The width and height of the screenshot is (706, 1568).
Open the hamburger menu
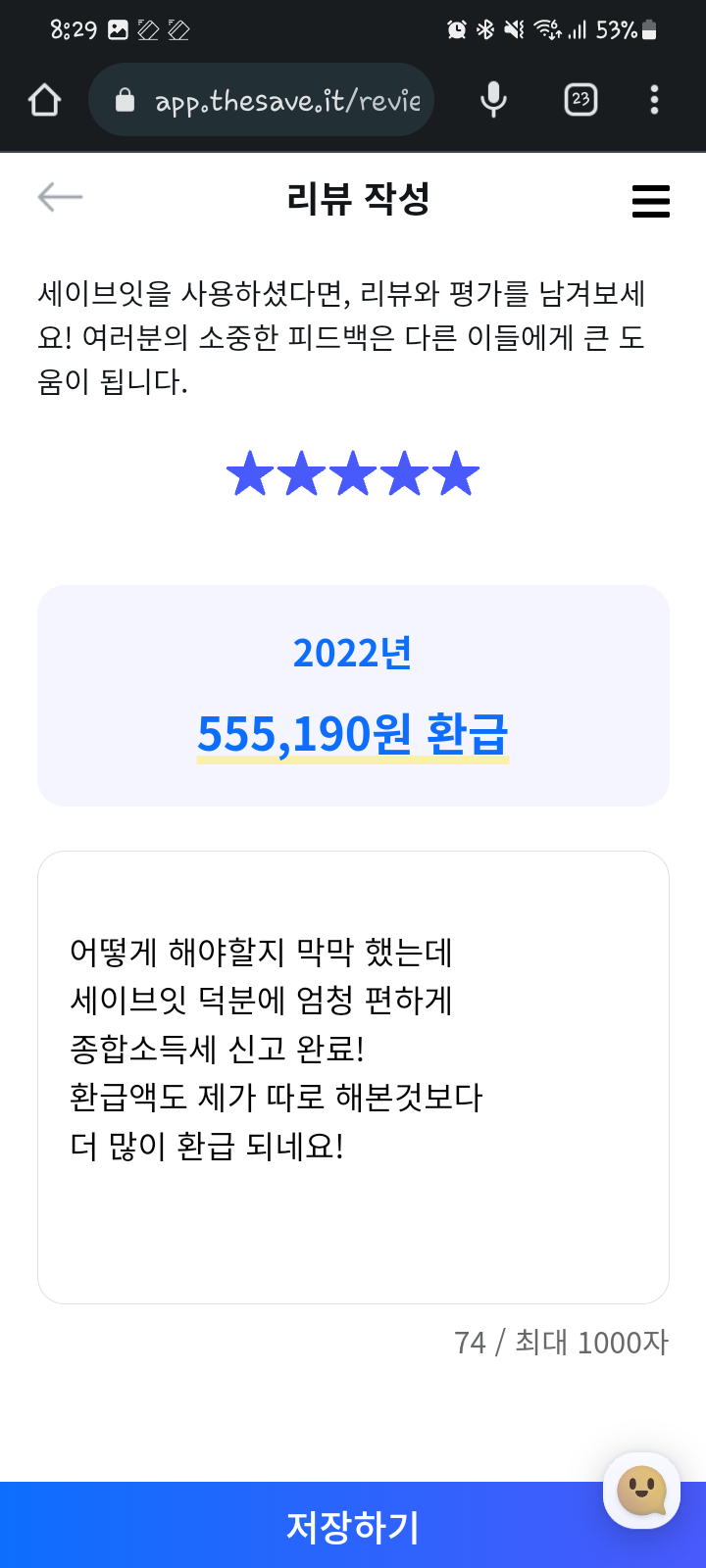click(650, 201)
